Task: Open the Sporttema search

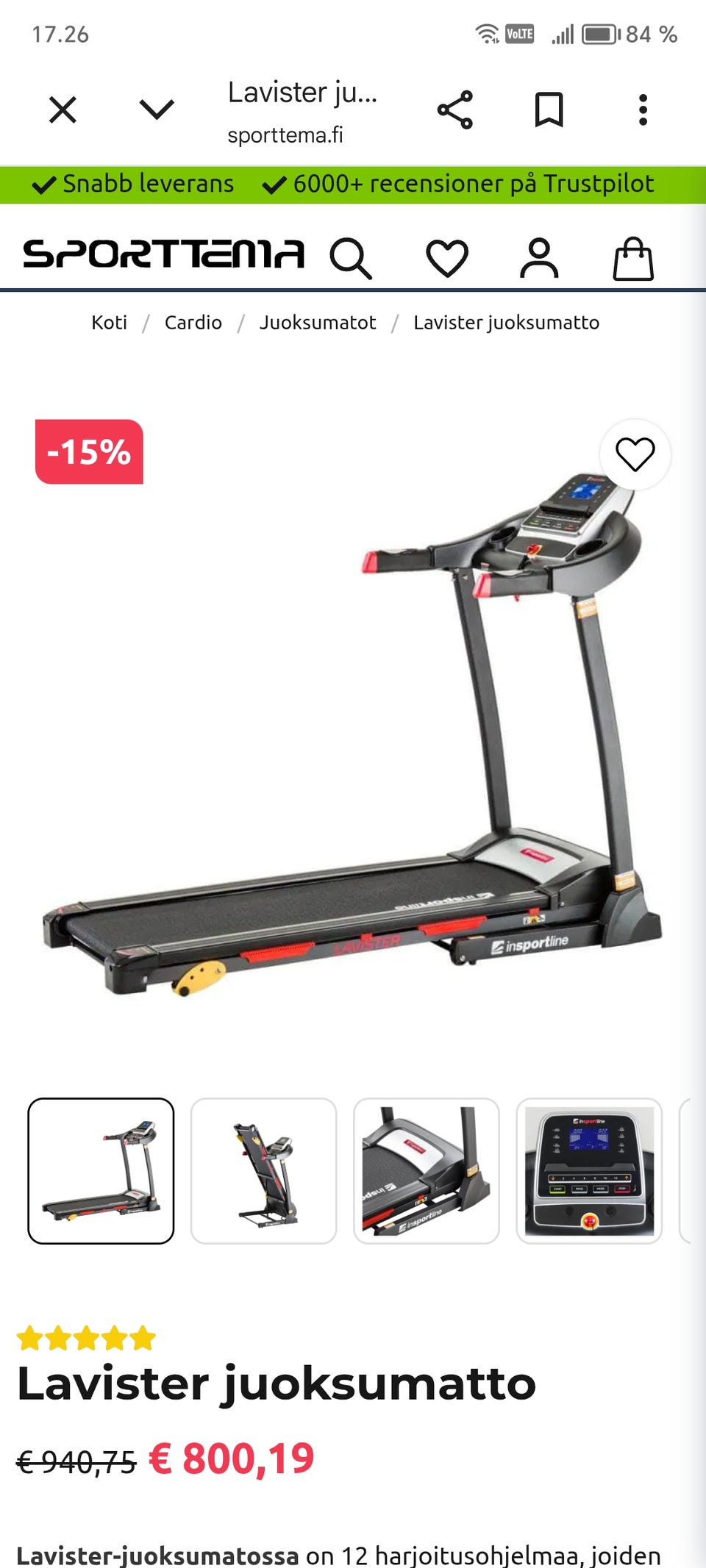Action: (351, 258)
